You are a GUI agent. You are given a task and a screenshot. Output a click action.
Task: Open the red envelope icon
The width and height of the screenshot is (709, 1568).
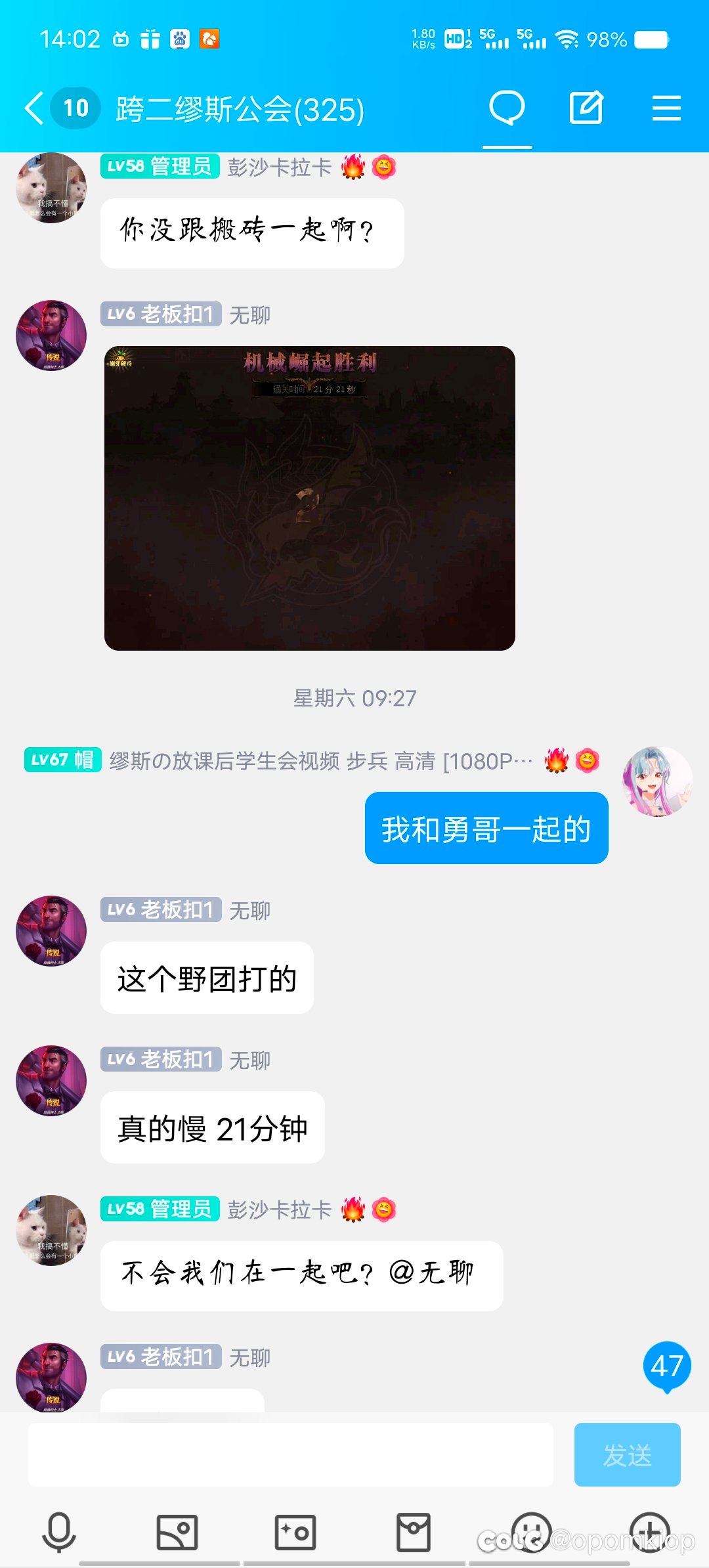coord(414,1532)
